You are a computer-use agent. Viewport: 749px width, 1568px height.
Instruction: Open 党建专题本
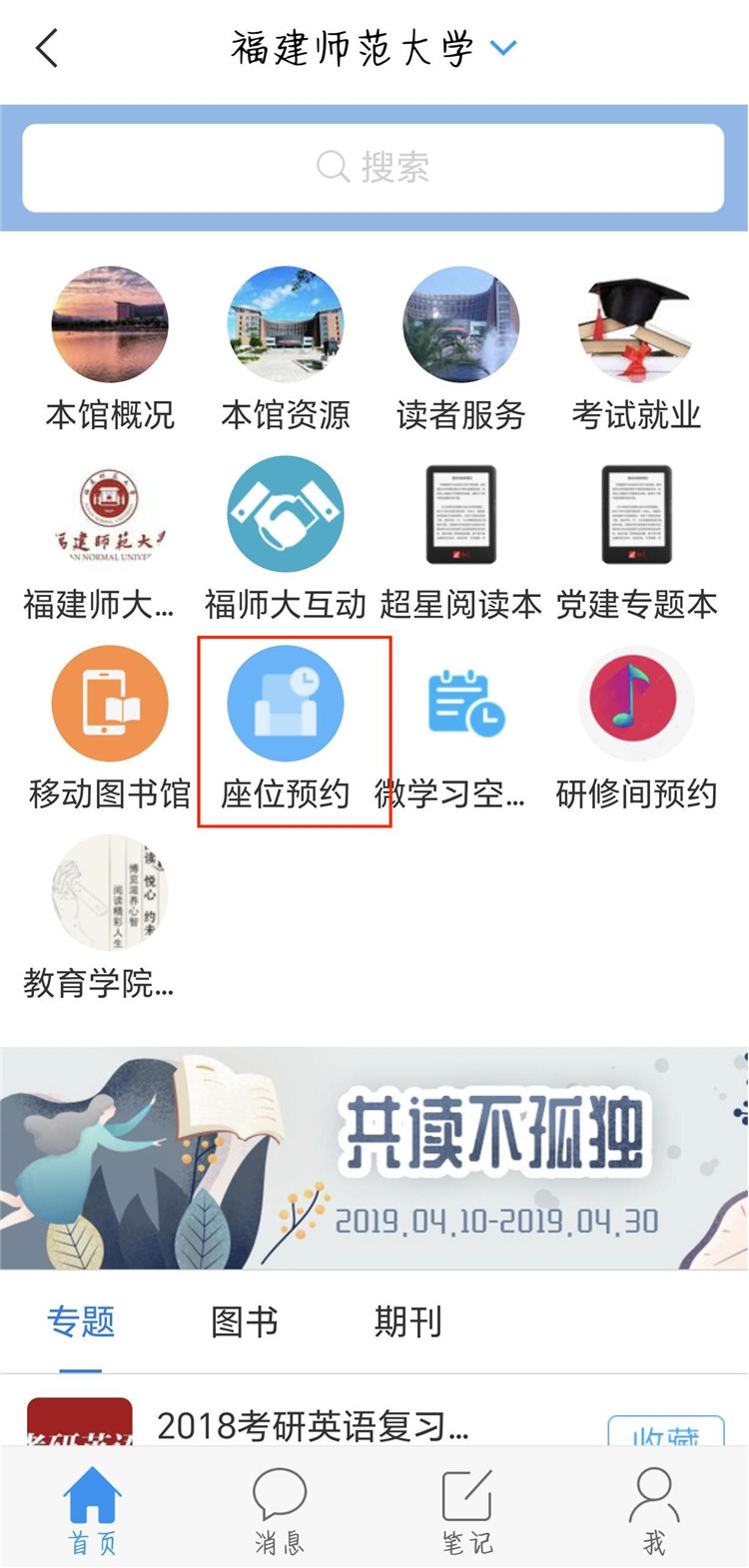tap(636, 536)
